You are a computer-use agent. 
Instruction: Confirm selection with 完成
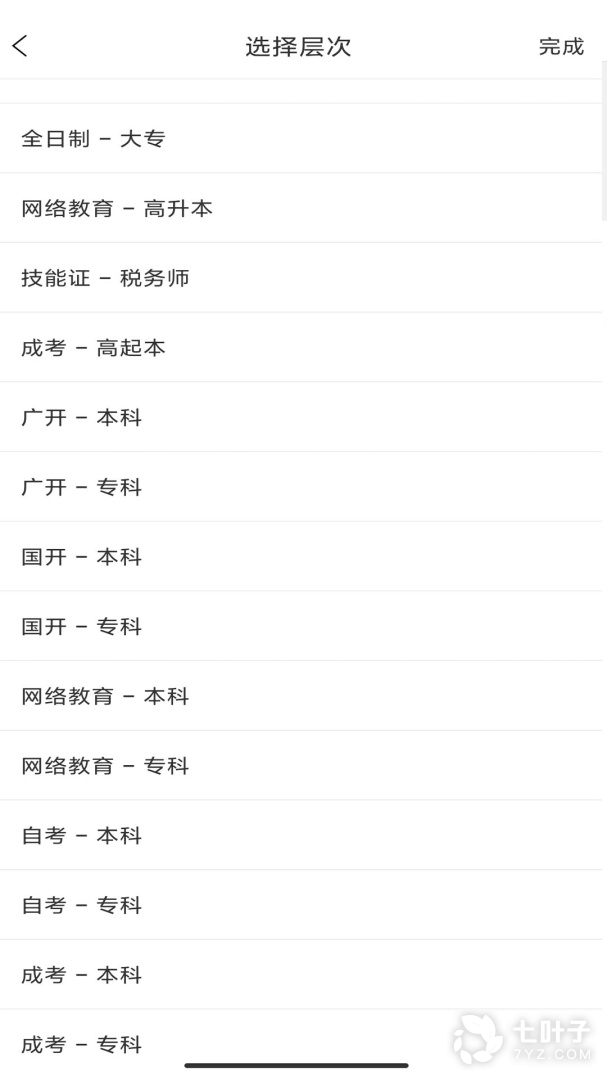click(560, 47)
